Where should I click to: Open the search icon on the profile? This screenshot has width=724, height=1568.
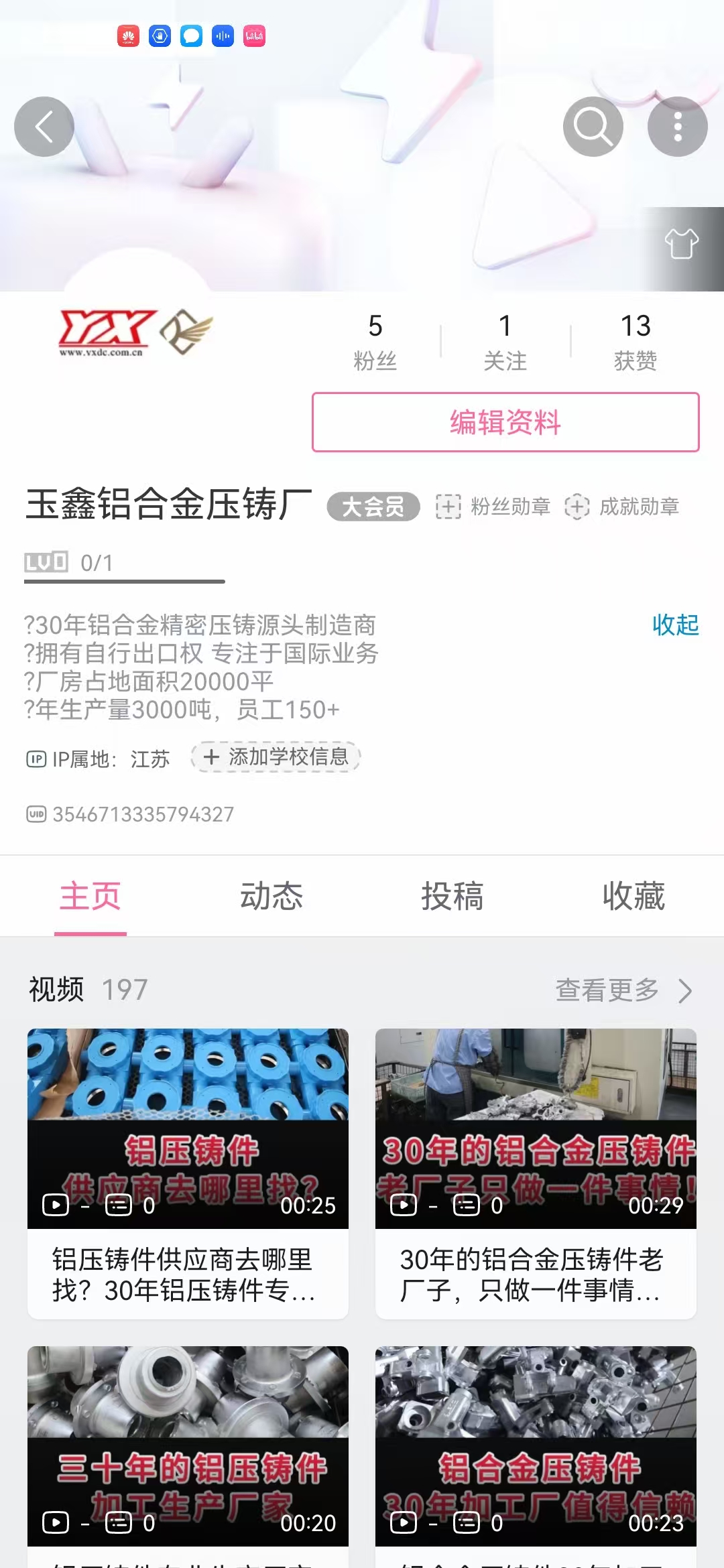point(593,127)
